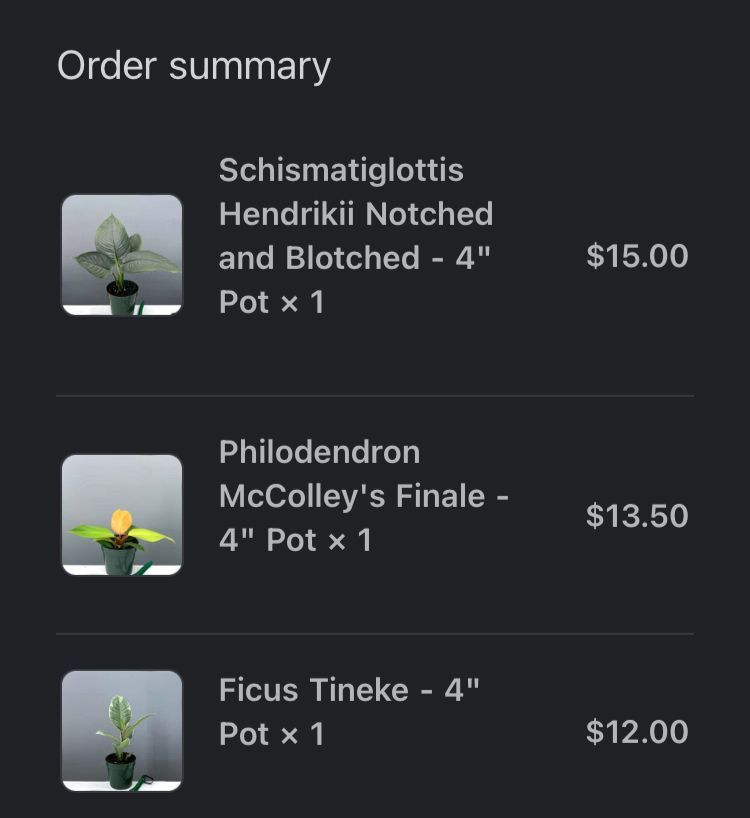Tap the Ficus Tineke product image

click(122, 731)
